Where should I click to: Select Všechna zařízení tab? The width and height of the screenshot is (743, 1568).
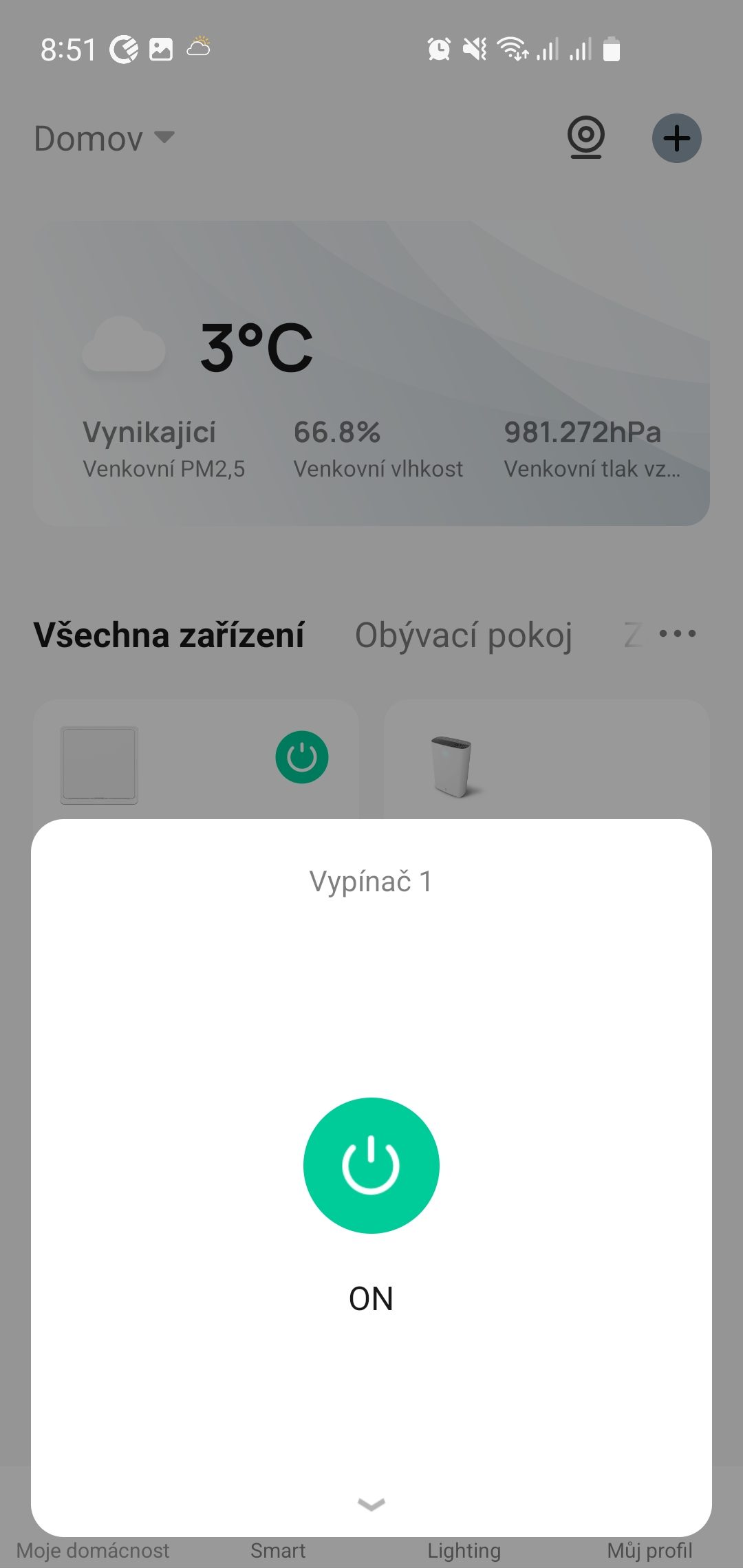(169, 635)
